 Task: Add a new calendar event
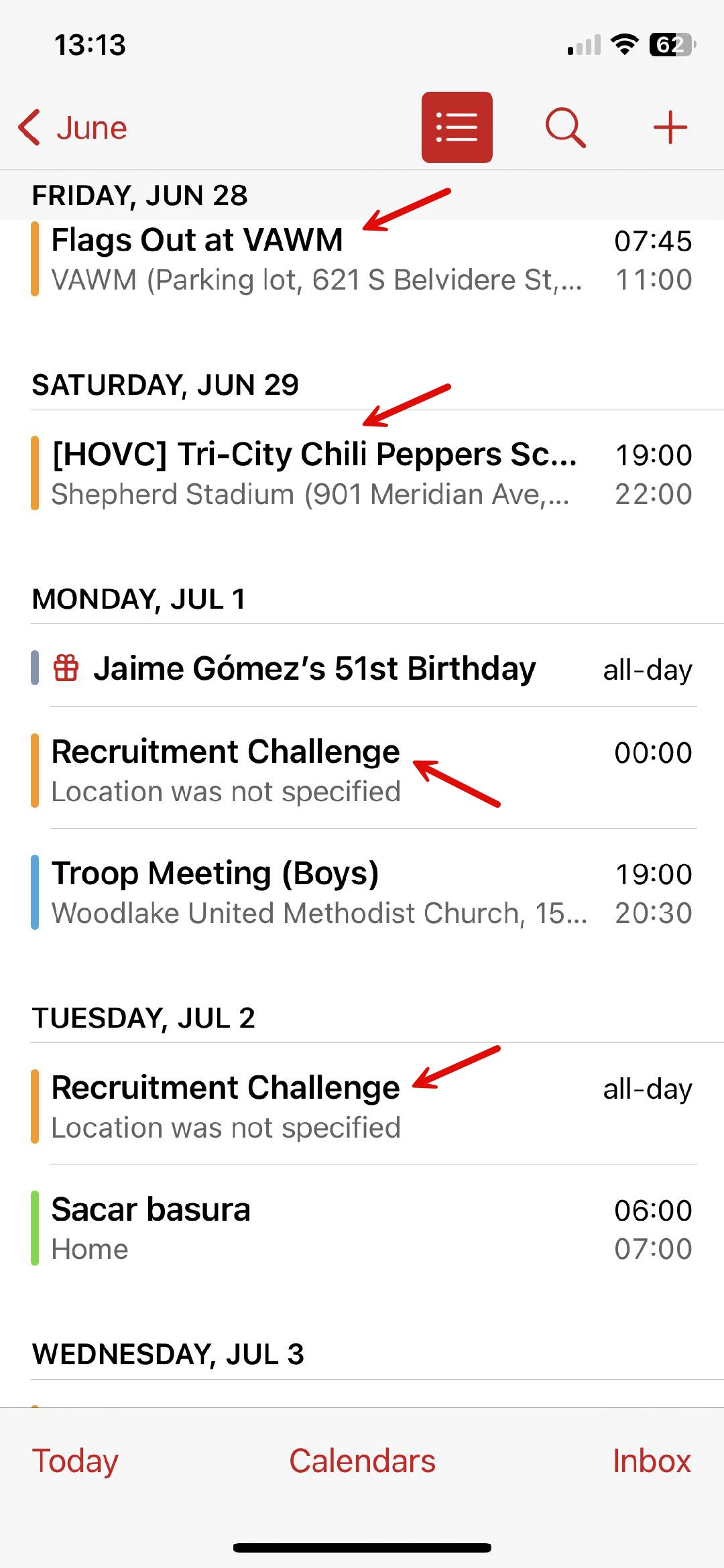pyautogui.click(x=670, y=127)
